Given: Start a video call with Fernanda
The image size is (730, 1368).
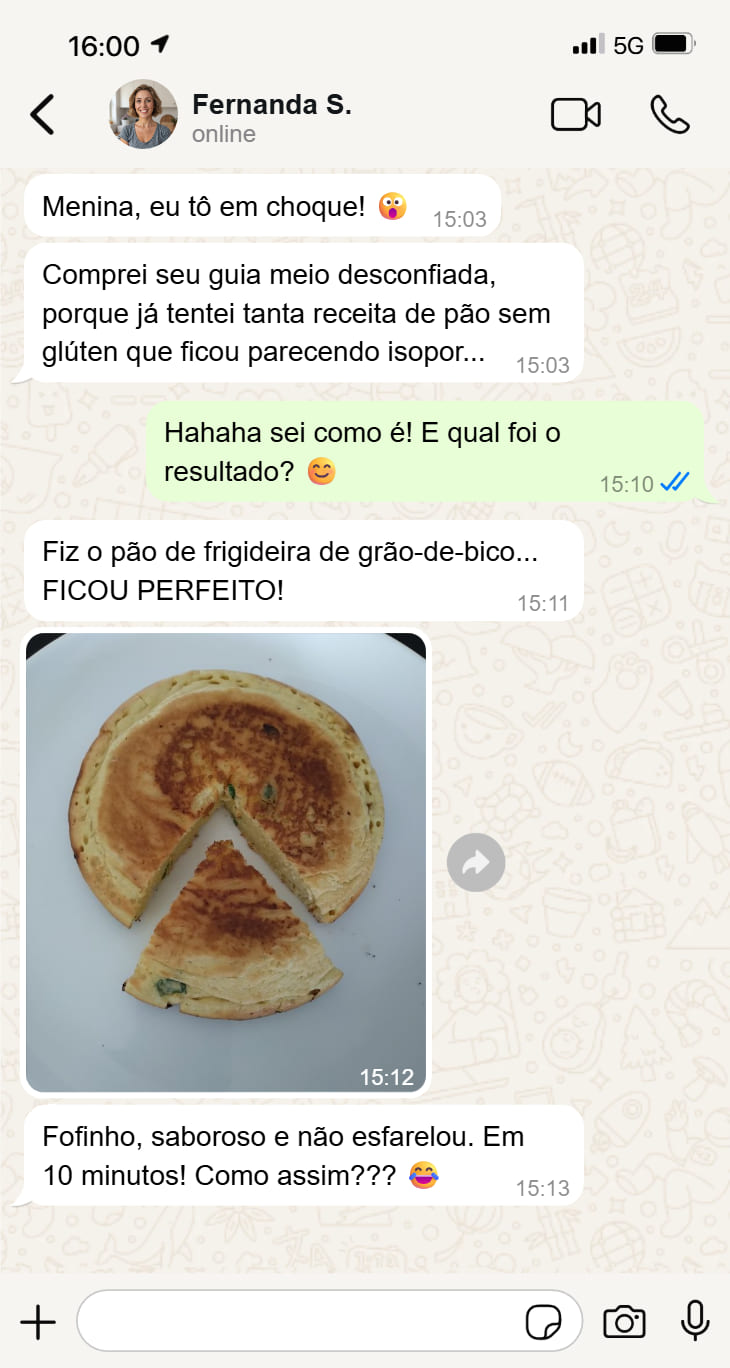Looking at the screenshot, I should point(576,115).
